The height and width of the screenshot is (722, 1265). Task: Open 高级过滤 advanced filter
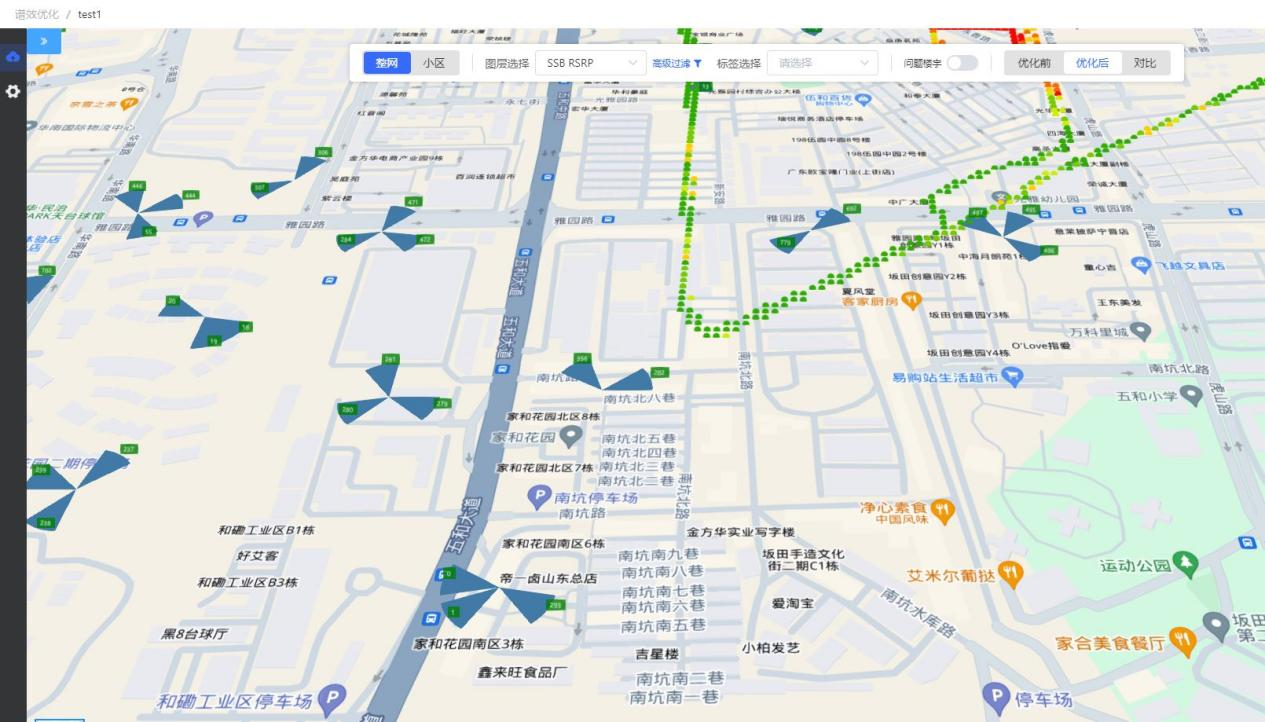(677, 63)
